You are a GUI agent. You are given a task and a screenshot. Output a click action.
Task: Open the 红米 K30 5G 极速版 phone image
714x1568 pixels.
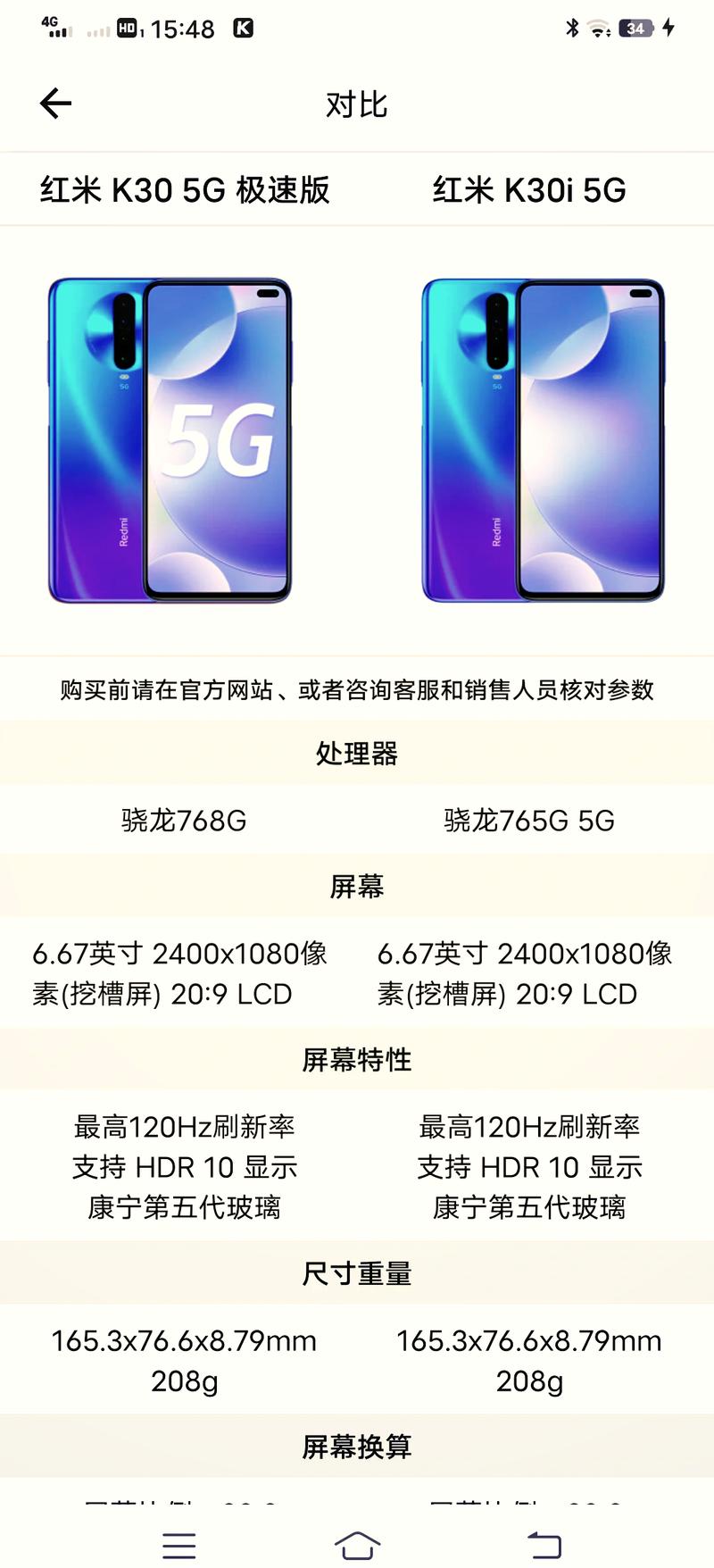tap(170, 440)
